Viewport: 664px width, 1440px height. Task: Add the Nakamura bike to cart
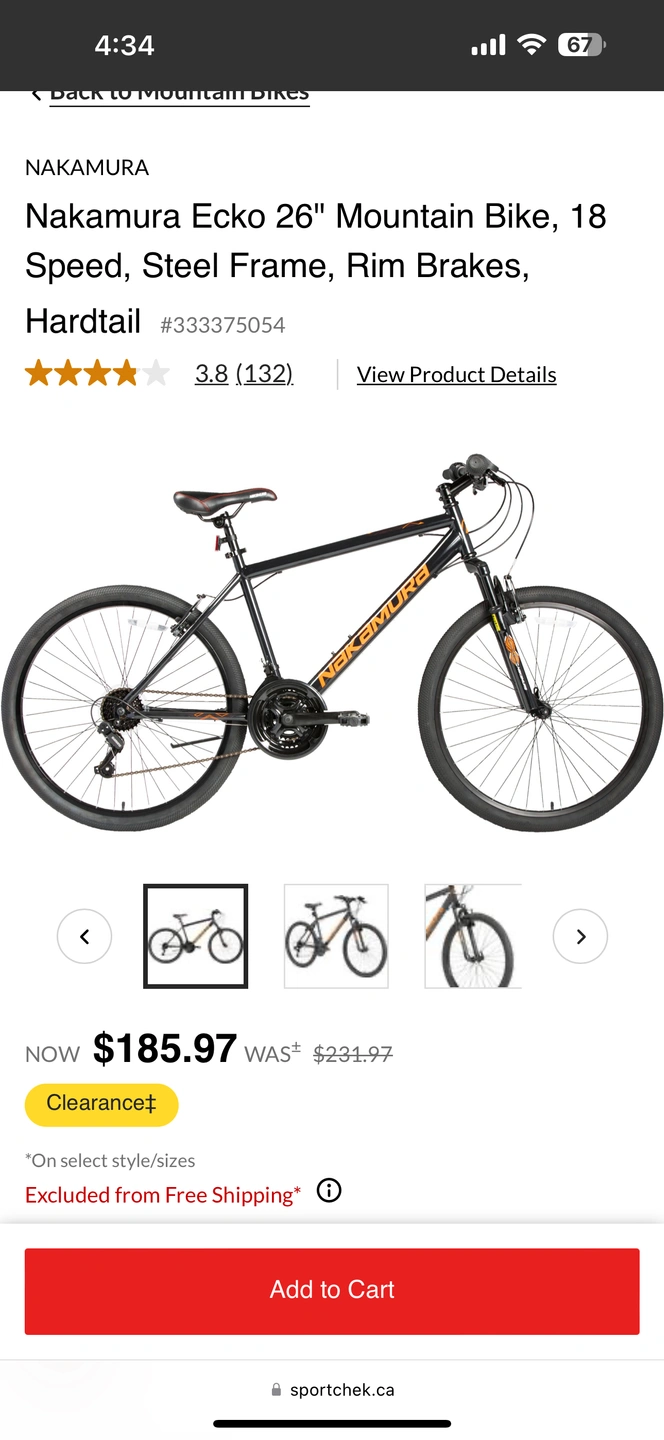[332, 1290]
